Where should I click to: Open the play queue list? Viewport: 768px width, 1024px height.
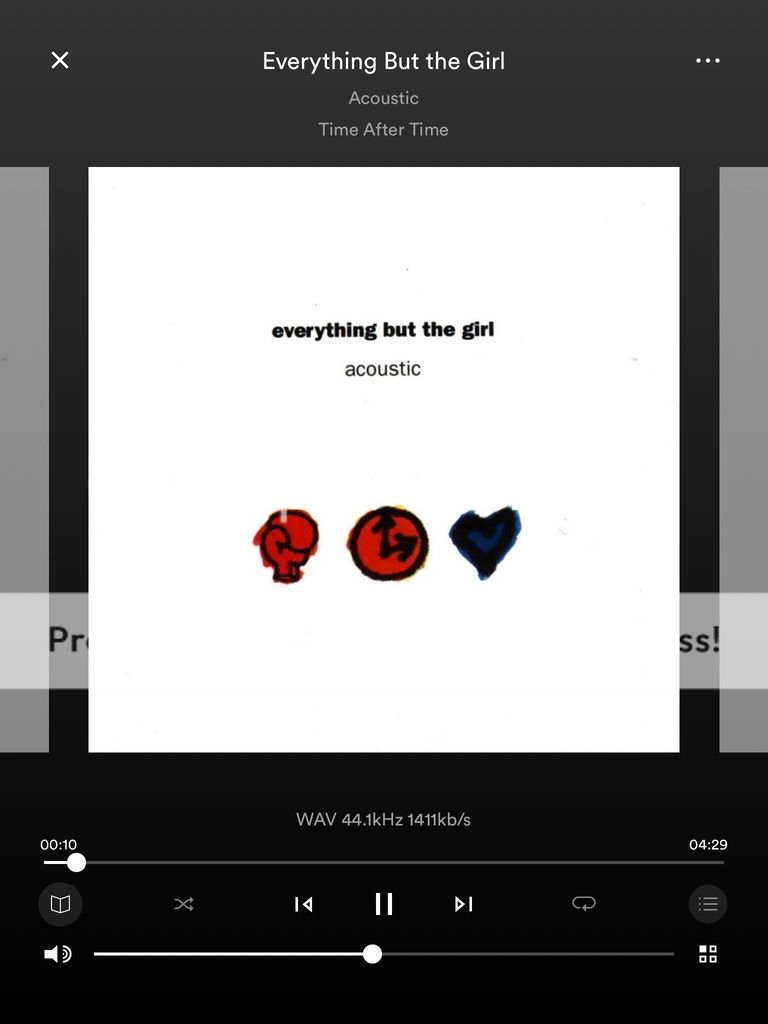pyautogui.click(x=708, y=904)
